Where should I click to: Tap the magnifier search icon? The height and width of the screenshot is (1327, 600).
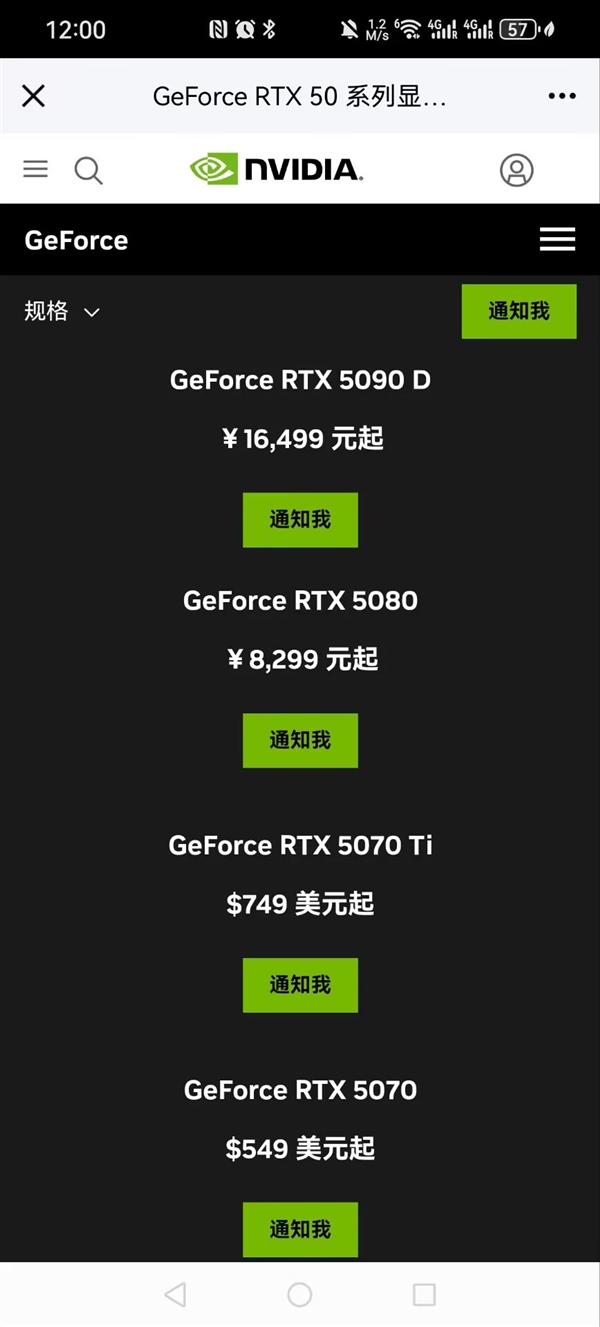89,170
